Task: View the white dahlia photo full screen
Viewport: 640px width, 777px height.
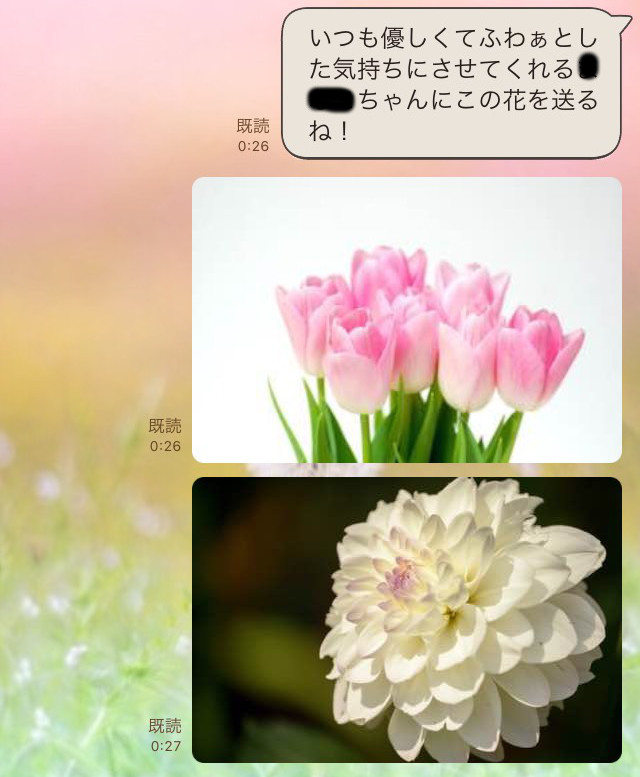Action: tap(406, 620)
